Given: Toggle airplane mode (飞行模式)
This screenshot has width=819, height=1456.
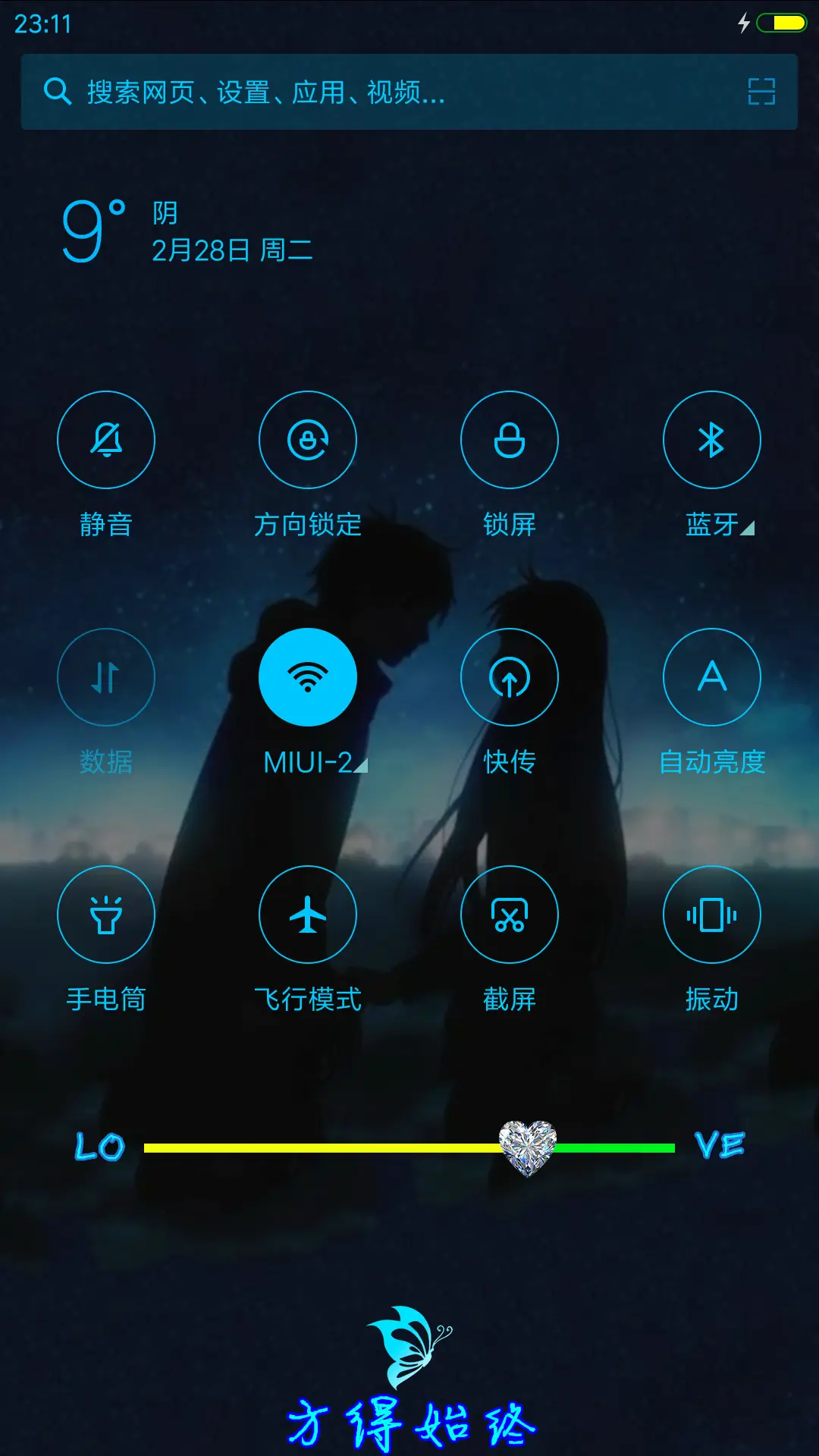Looking at the screenshot, I should point(307,915).
